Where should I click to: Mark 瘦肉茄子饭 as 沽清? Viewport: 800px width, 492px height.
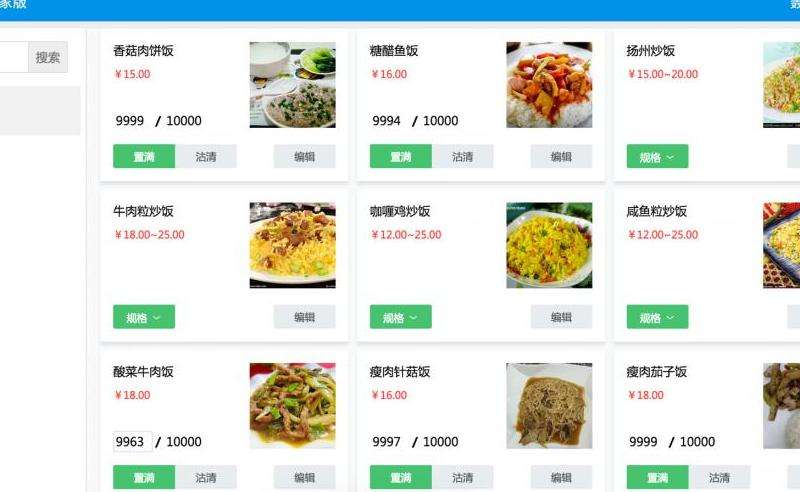pos(719,477)
